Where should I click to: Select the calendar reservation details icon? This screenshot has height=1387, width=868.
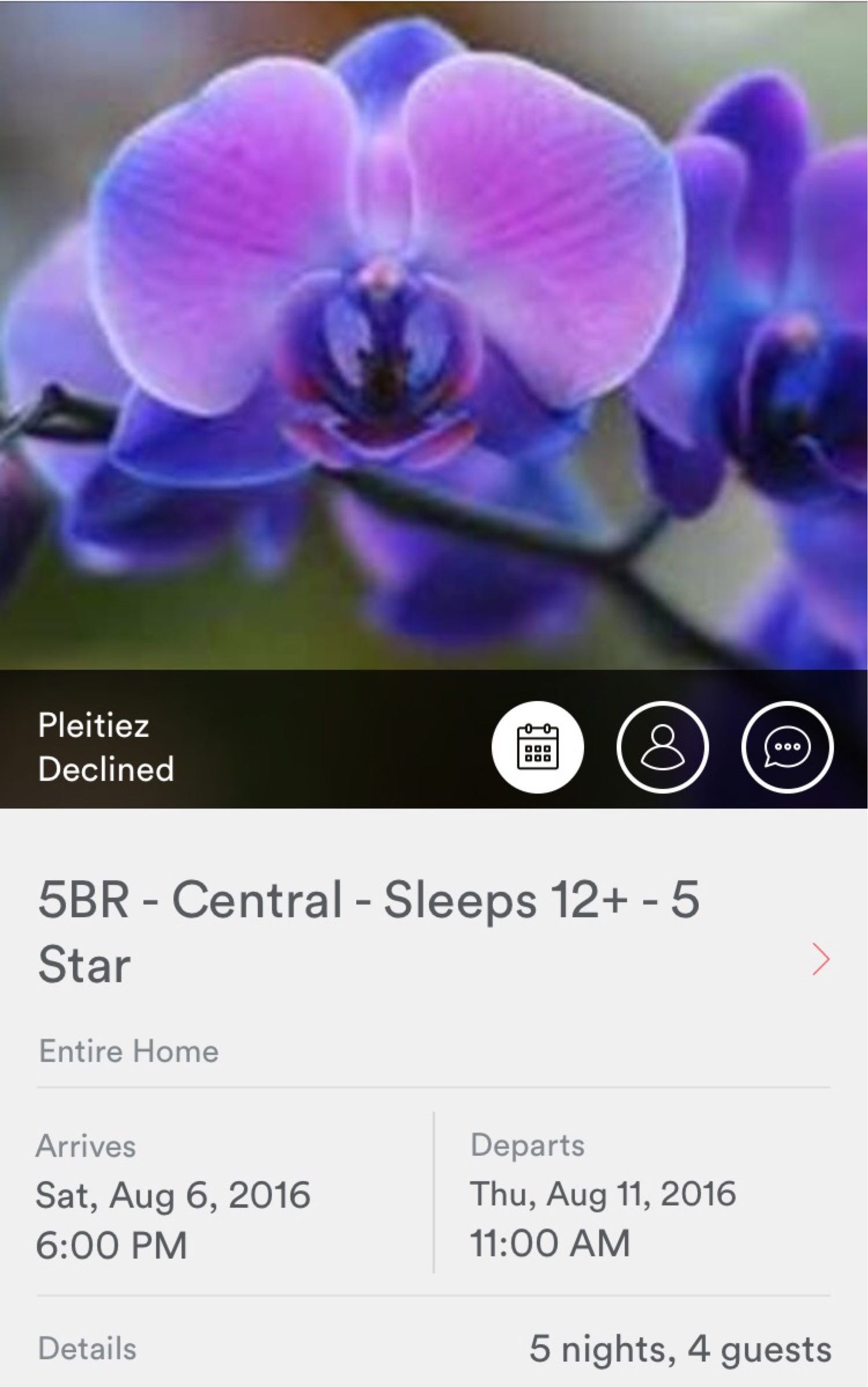click(537, 747)
